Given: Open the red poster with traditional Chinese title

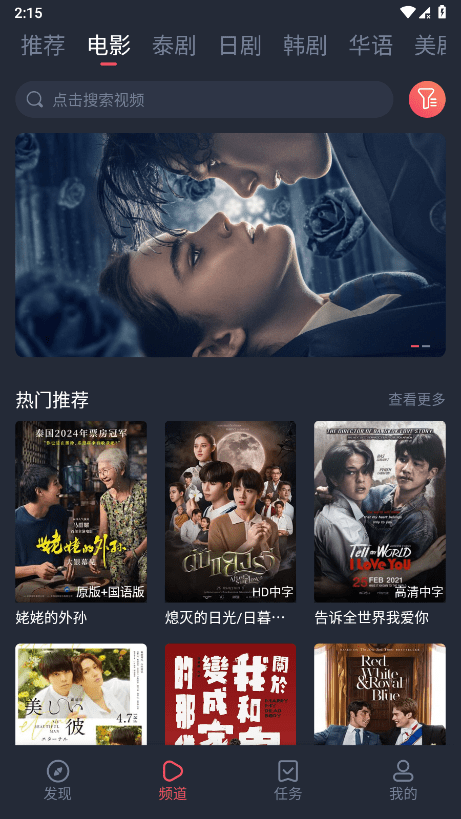Looking at the screenshot, I should [x=230, y=694].
